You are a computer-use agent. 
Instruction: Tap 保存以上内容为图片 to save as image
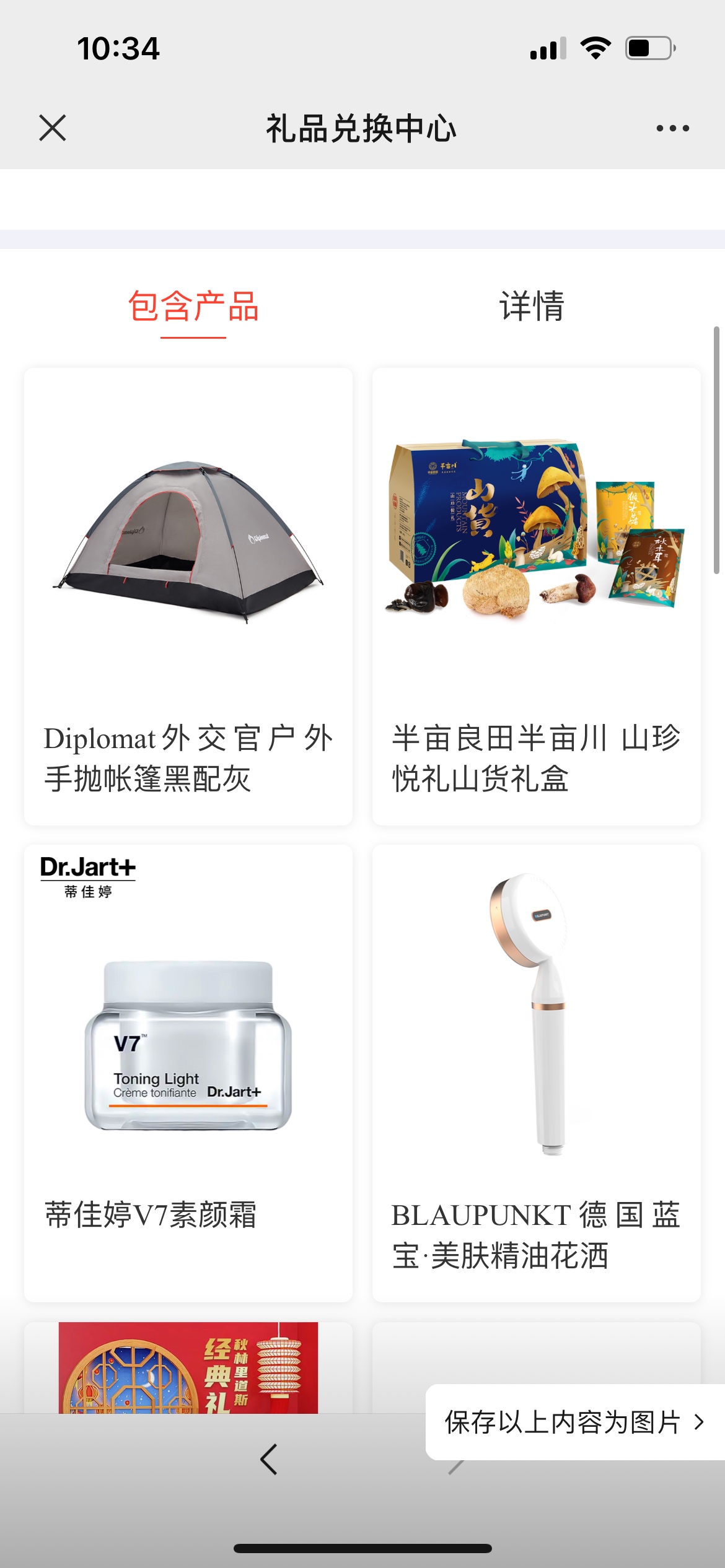pos(574,1422)
